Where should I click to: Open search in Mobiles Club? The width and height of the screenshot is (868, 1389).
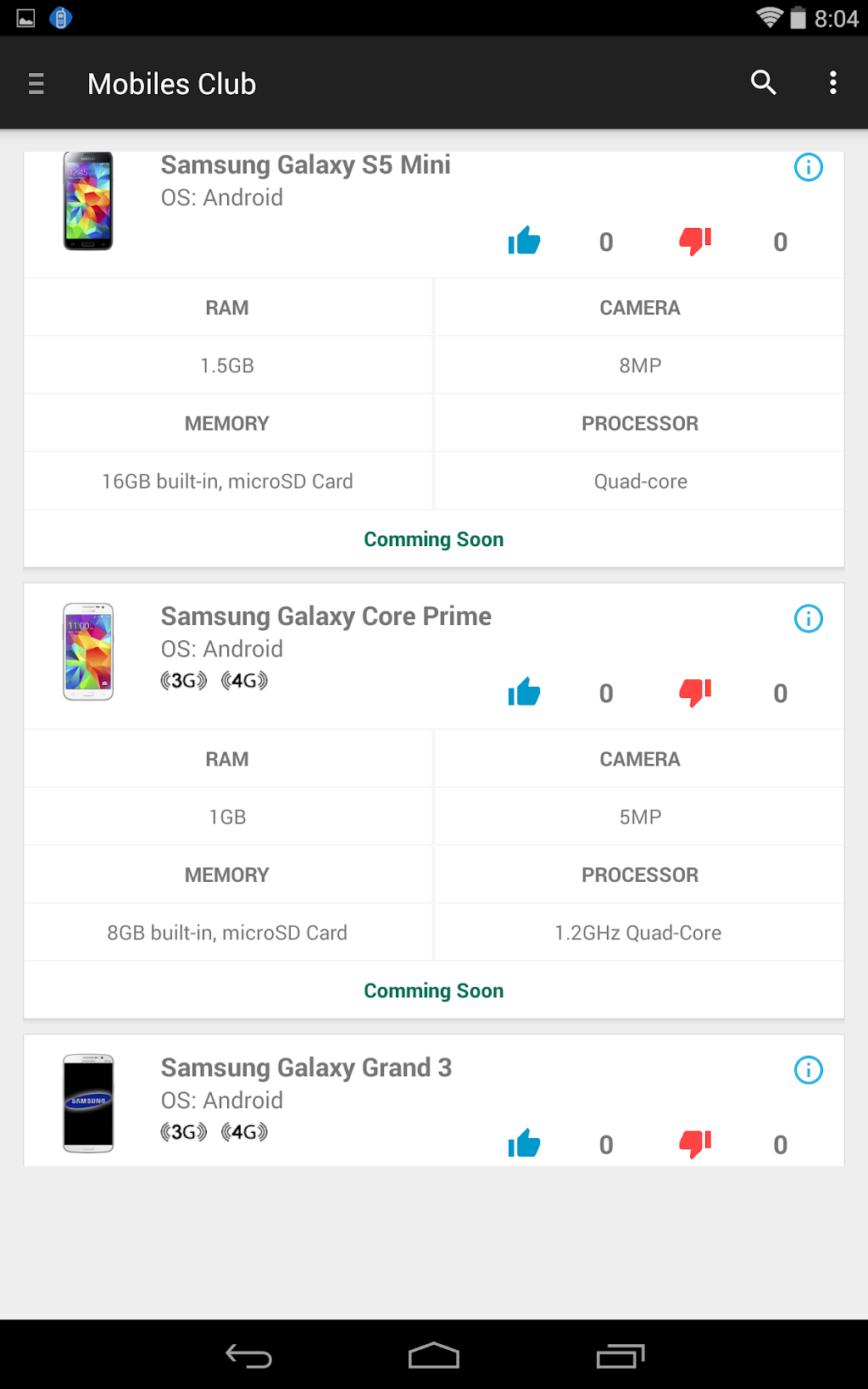click(x=763, y=82)
